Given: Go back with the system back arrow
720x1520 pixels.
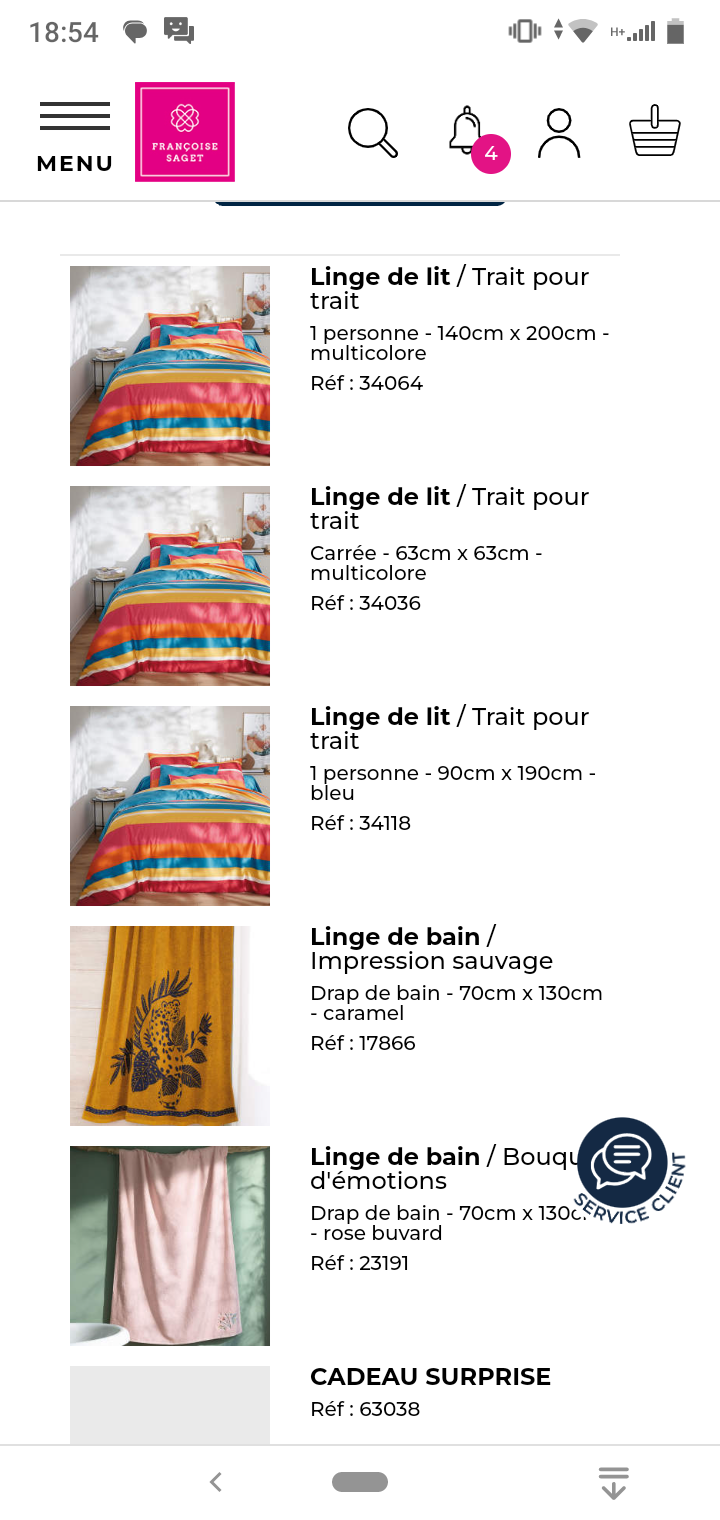Looking at the screenshot, I should tap(215, 1482).
